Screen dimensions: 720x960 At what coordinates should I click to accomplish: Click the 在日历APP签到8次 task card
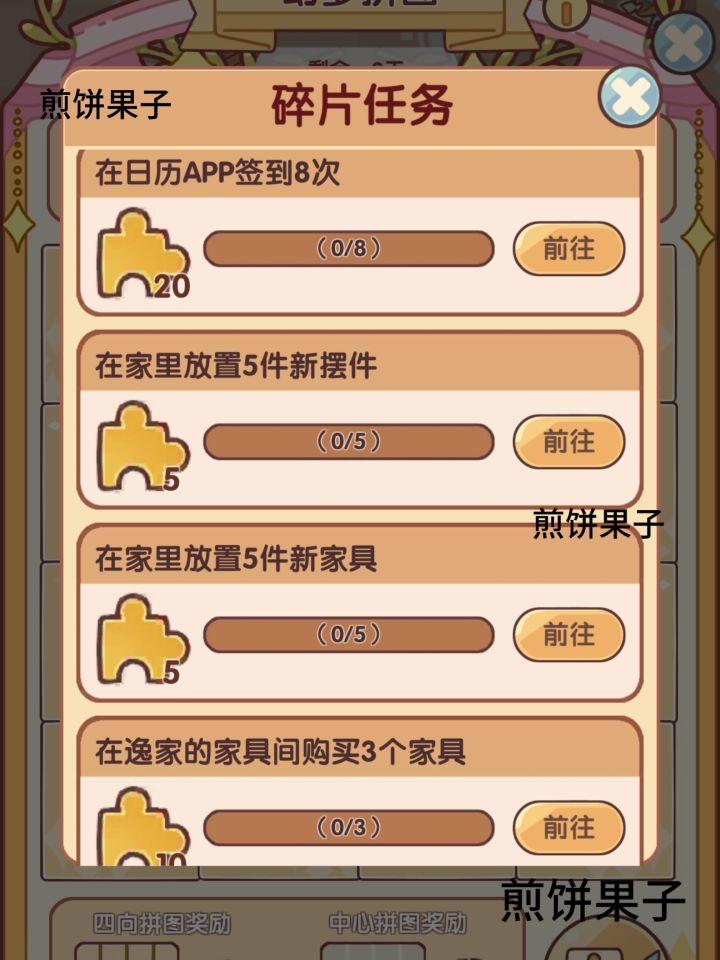pyautogui.click(x=360, y=177)
